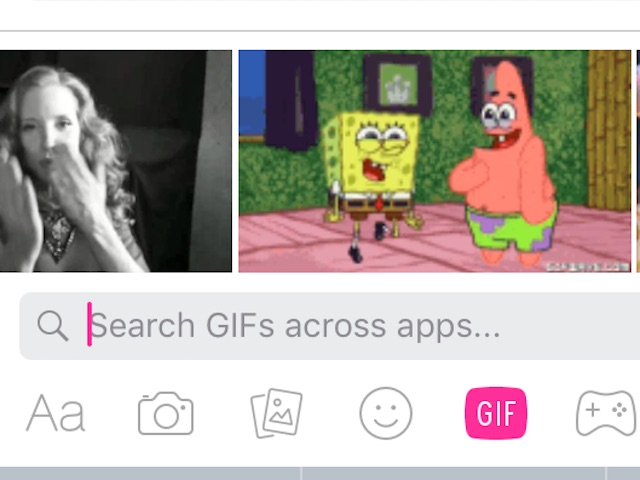Select the blowing-kiss GIF
640x480 pixels.
tap(115, 161)
